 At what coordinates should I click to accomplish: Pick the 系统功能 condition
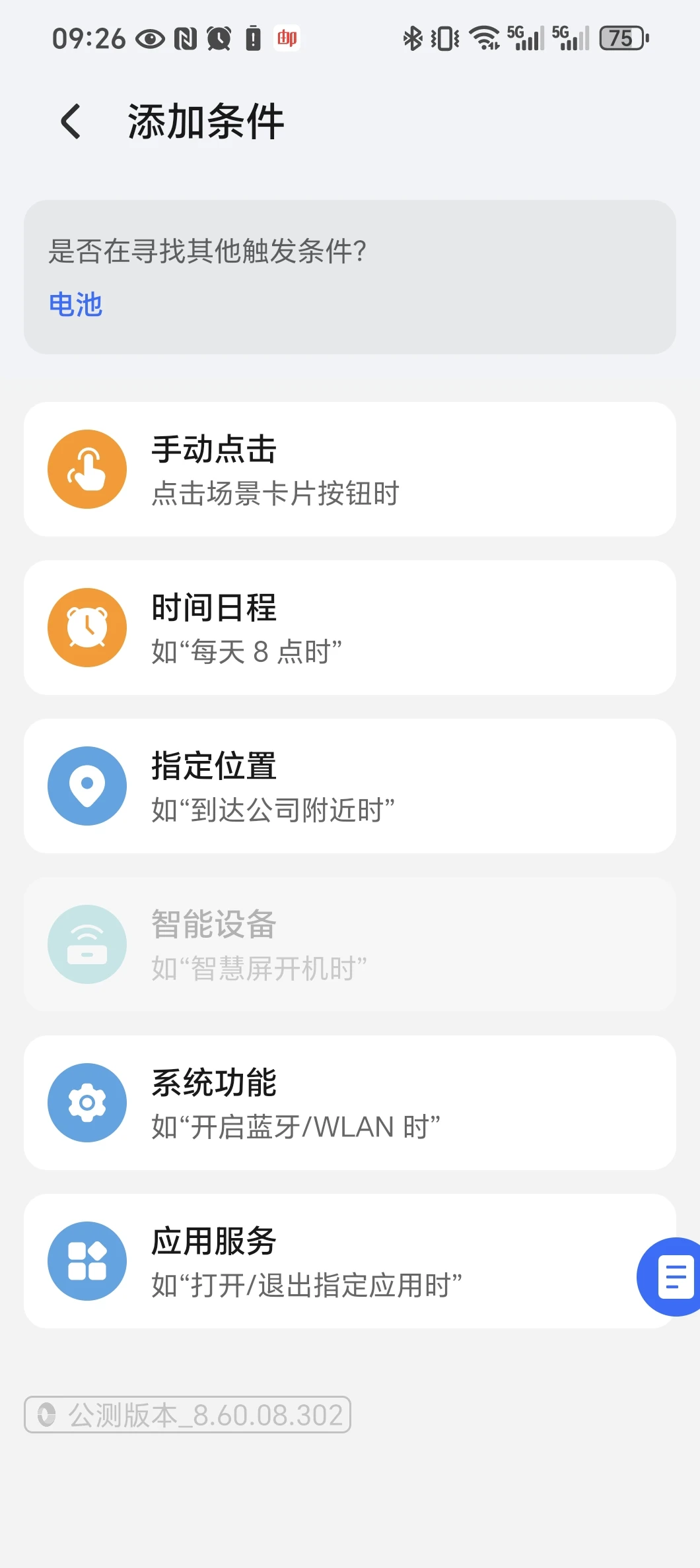point(349,1103)
